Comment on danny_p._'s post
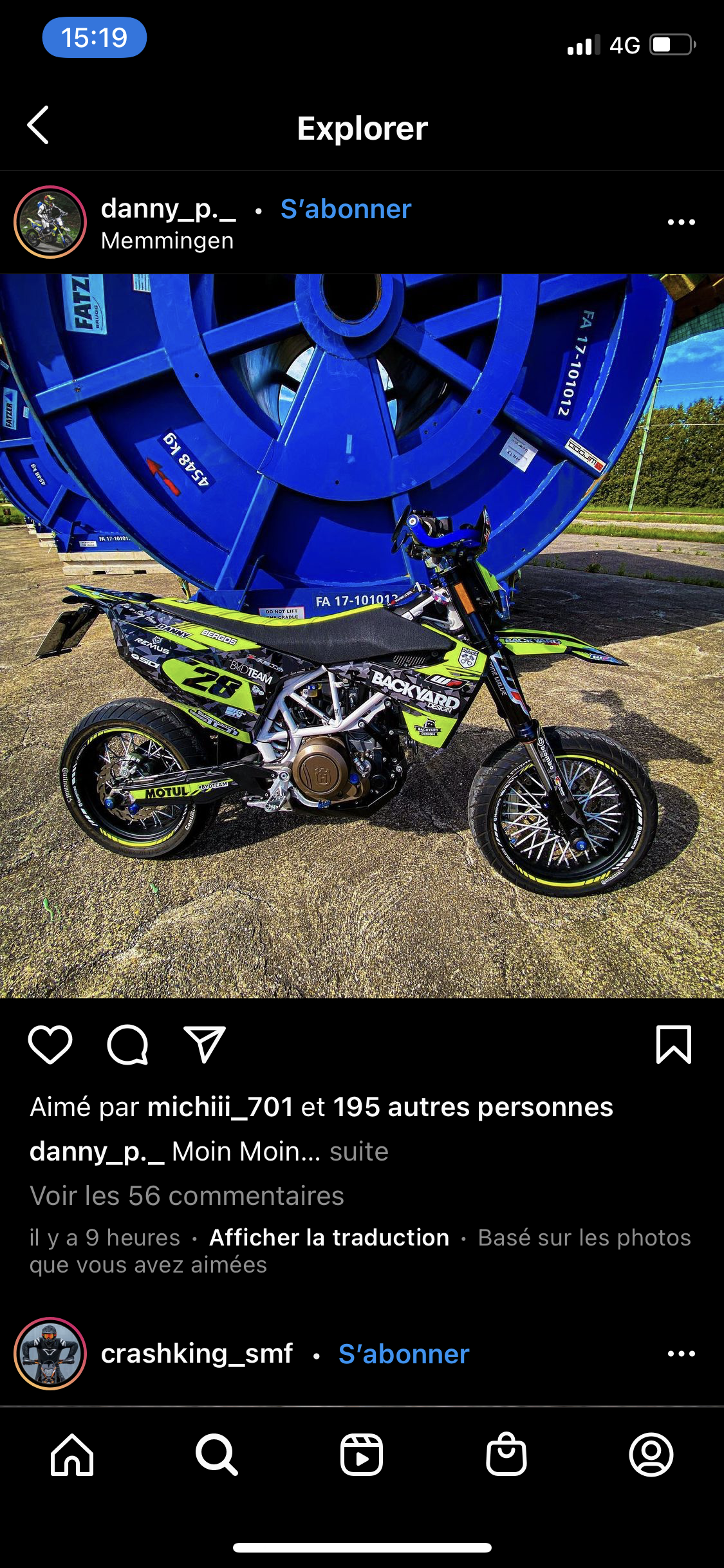This screenshot has height=1568, width=724. pos(127,1044)
